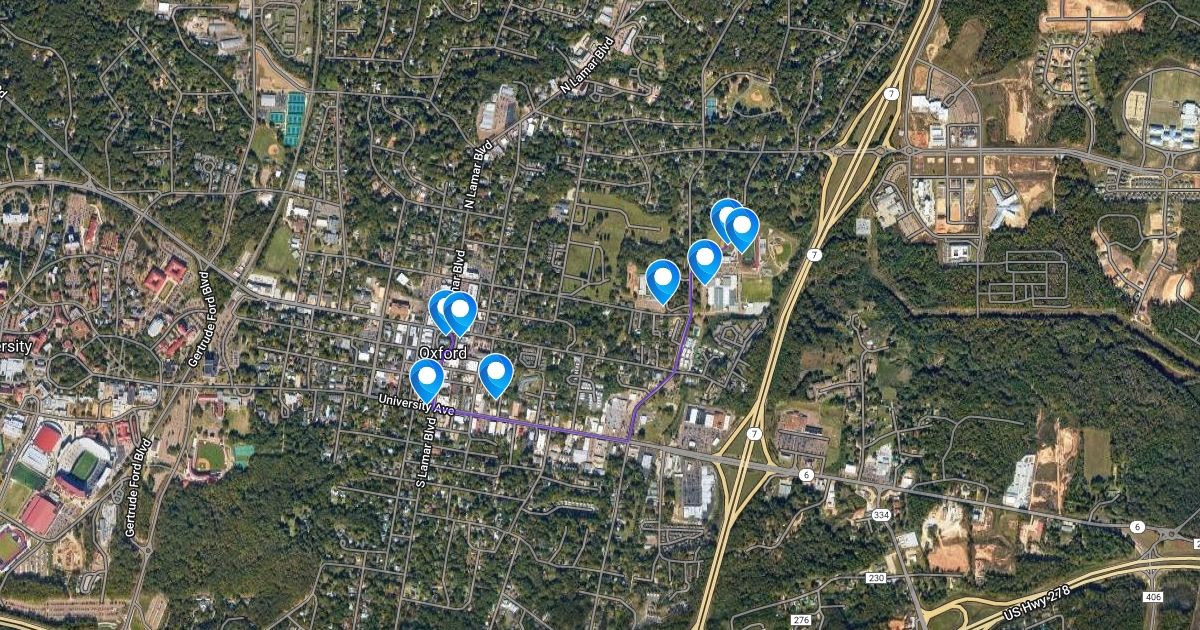
Task: Open the front pin of the pair near Highway 7
Action: pos(742,229)
